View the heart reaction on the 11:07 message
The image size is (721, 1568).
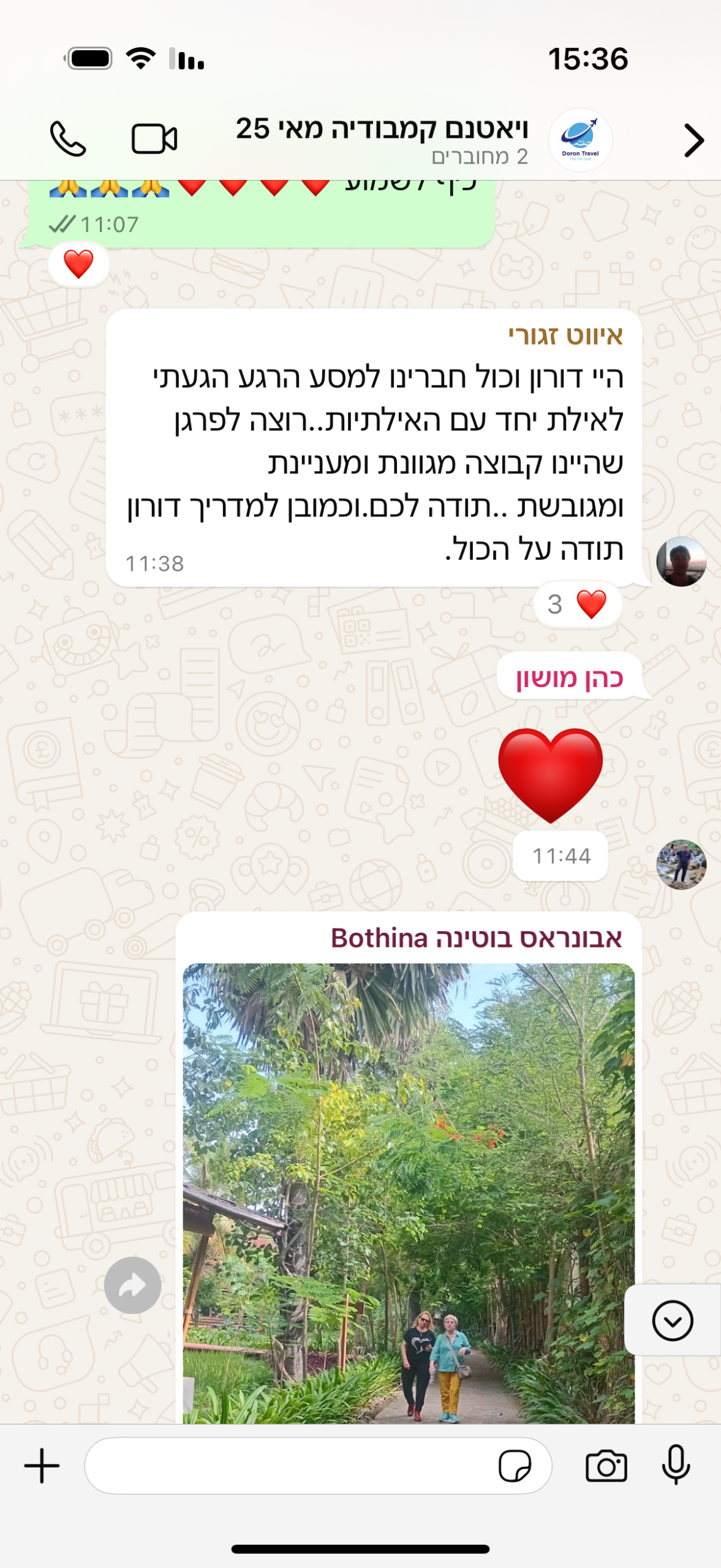[78, 265]
